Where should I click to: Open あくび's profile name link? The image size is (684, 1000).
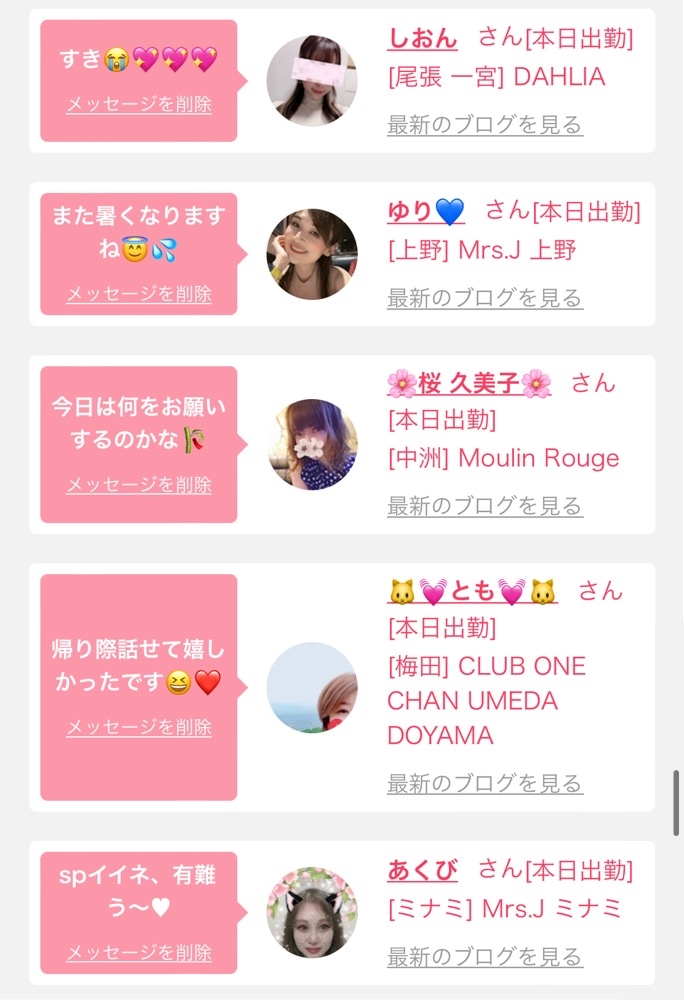[x=422, y=870]
